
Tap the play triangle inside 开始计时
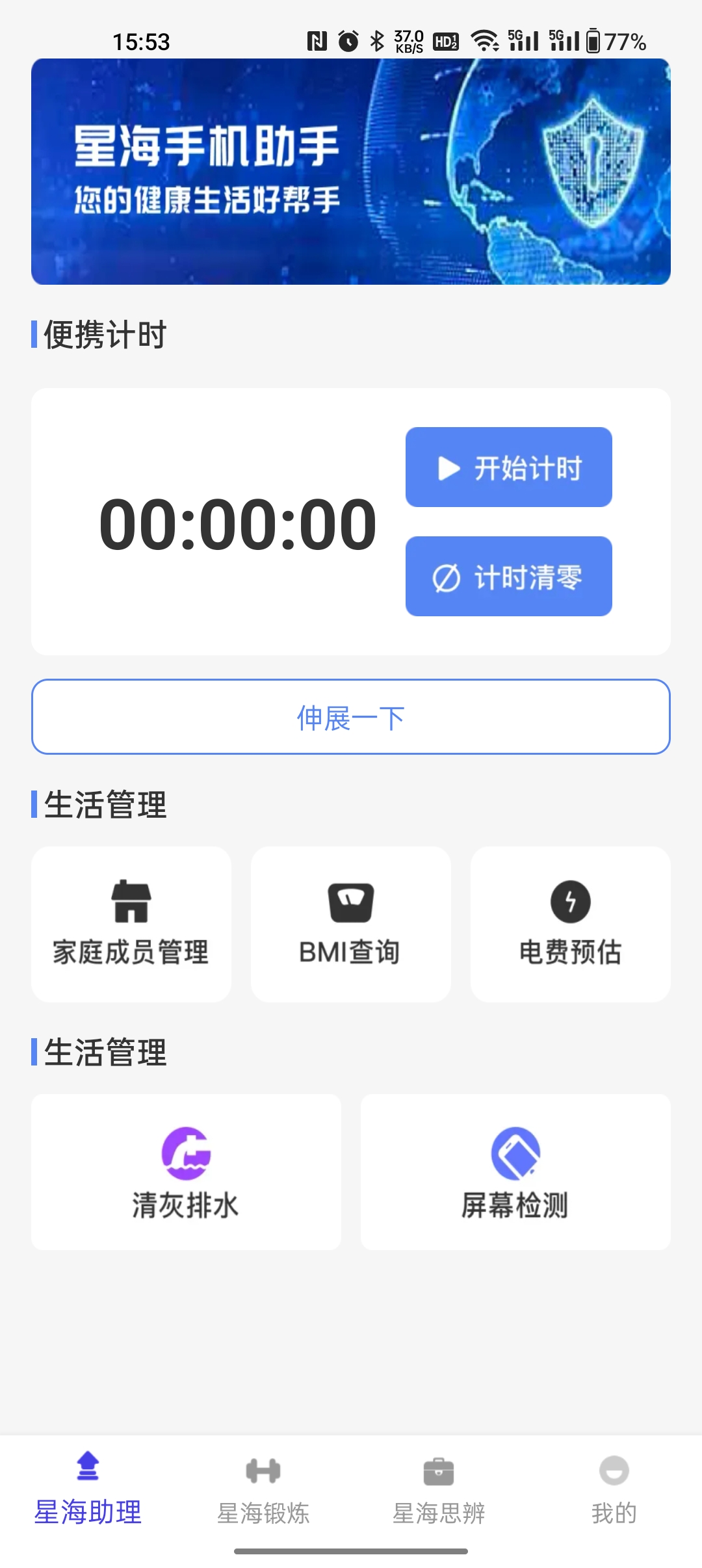click(448, 467)
